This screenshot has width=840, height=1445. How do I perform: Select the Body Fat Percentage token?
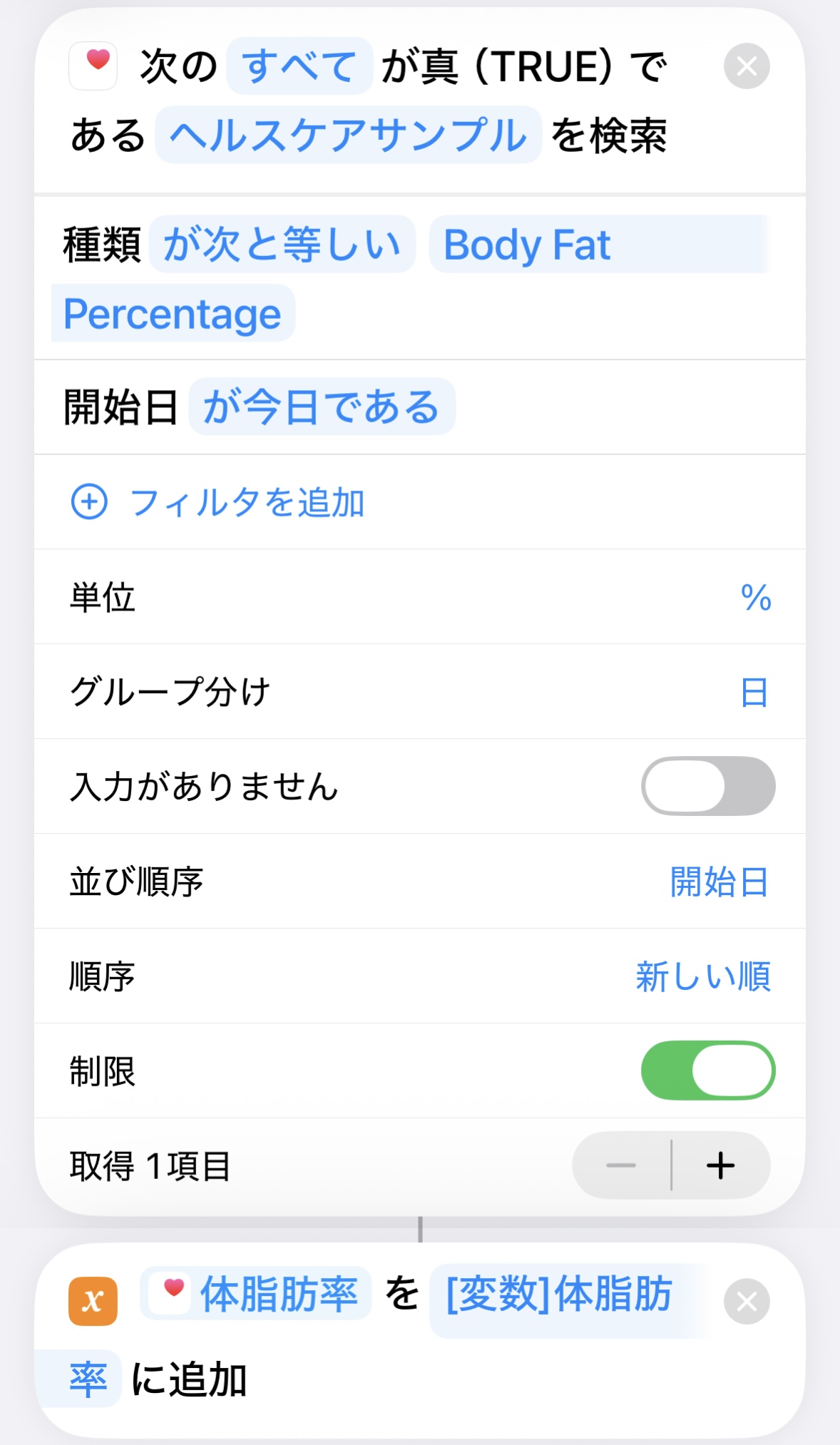pos(526,245)
